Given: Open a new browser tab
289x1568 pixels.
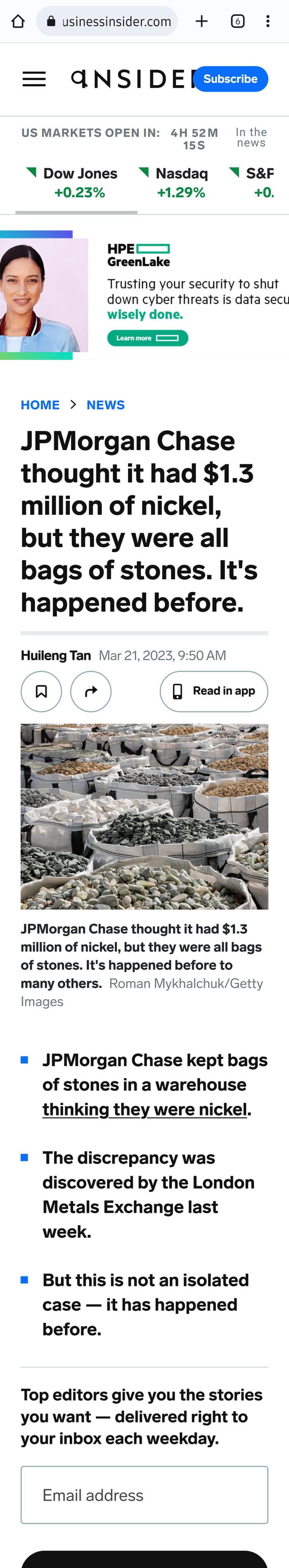Looking at the screenshot, I should [201, 21].
